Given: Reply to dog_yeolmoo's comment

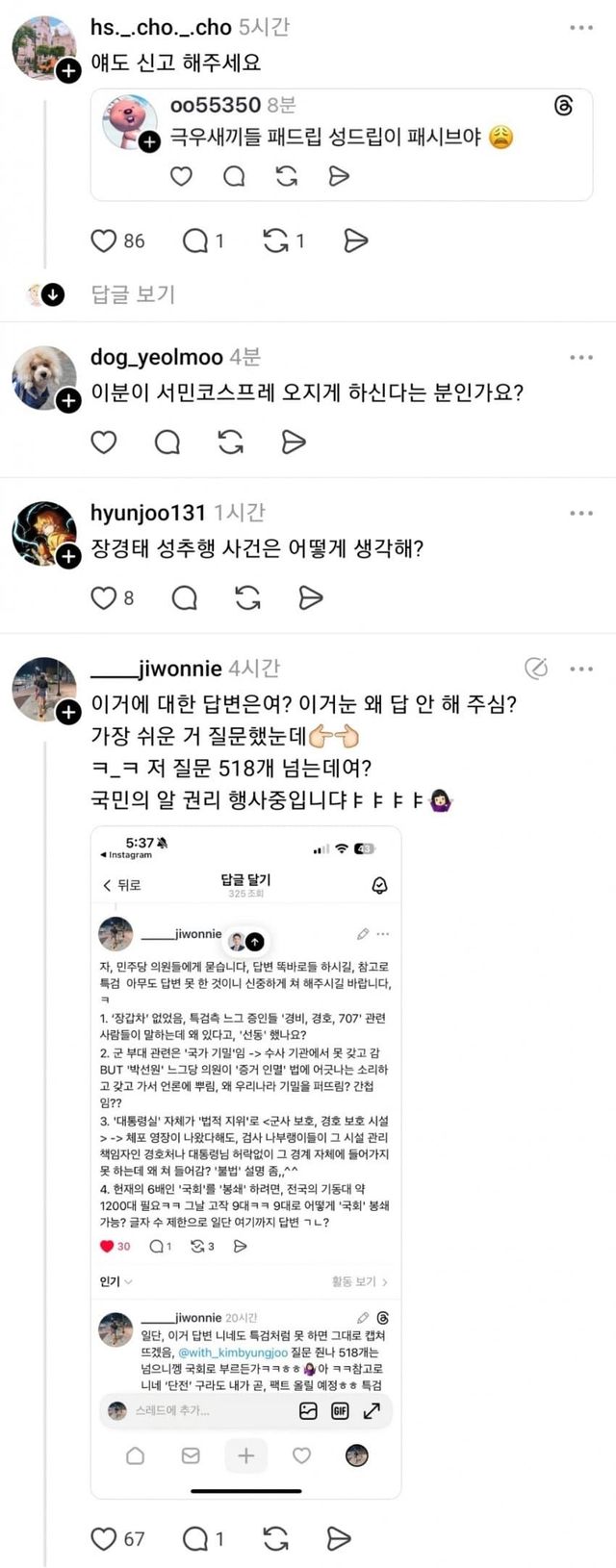Looking at the screenshot, I should click(x=167, y=442).
